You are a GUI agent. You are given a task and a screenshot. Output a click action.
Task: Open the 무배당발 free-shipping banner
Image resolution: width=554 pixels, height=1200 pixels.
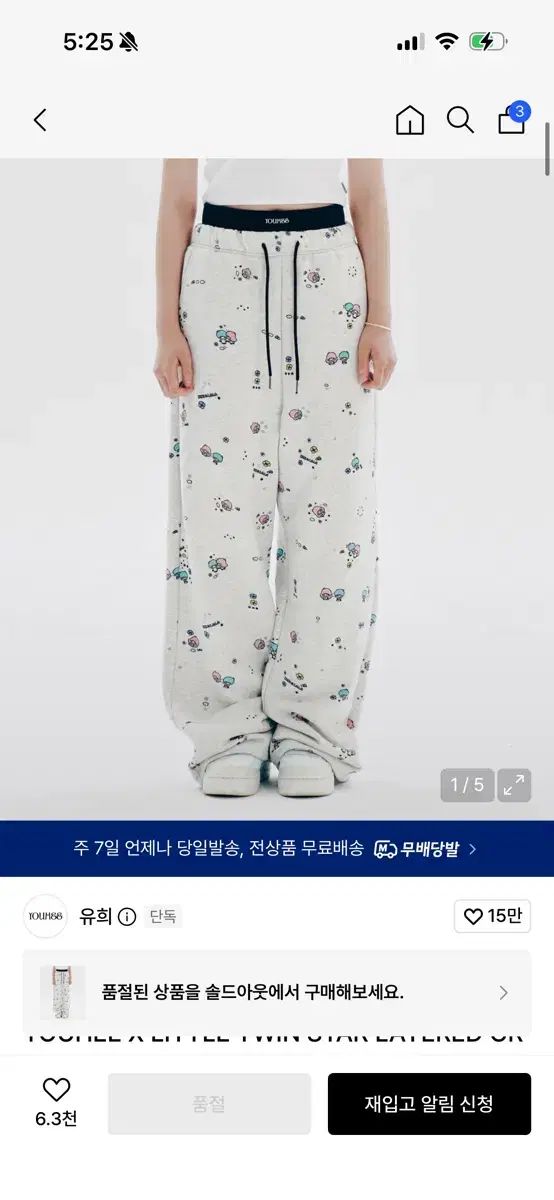[x=277, y=849]
